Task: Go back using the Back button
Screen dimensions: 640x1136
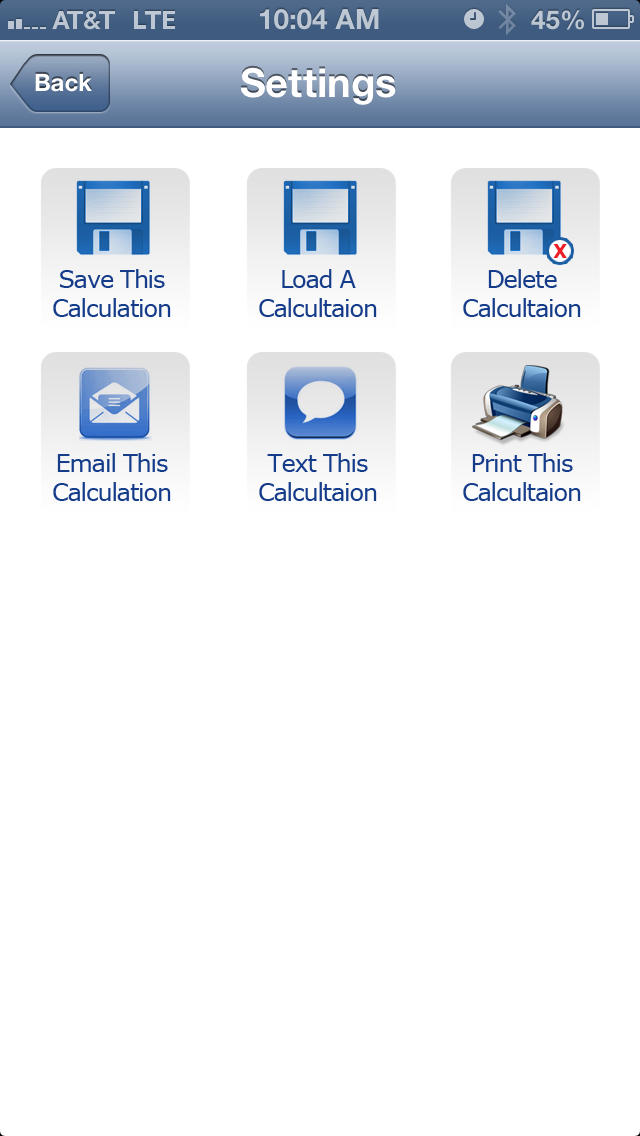Action: click(60, 83)
